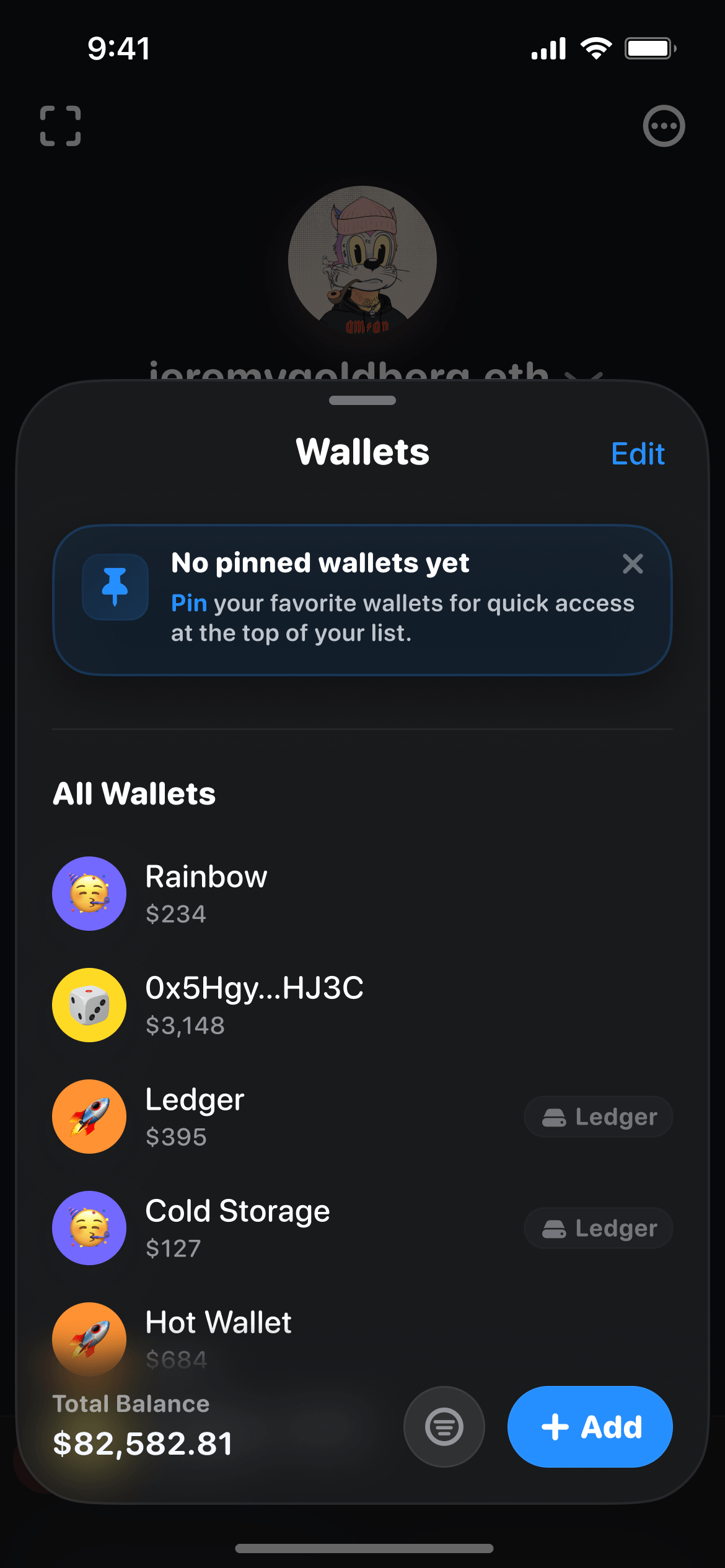This screenshot has height=1568, width=725.
Task: Open the QR scanner frame icon
Action: 61,126
